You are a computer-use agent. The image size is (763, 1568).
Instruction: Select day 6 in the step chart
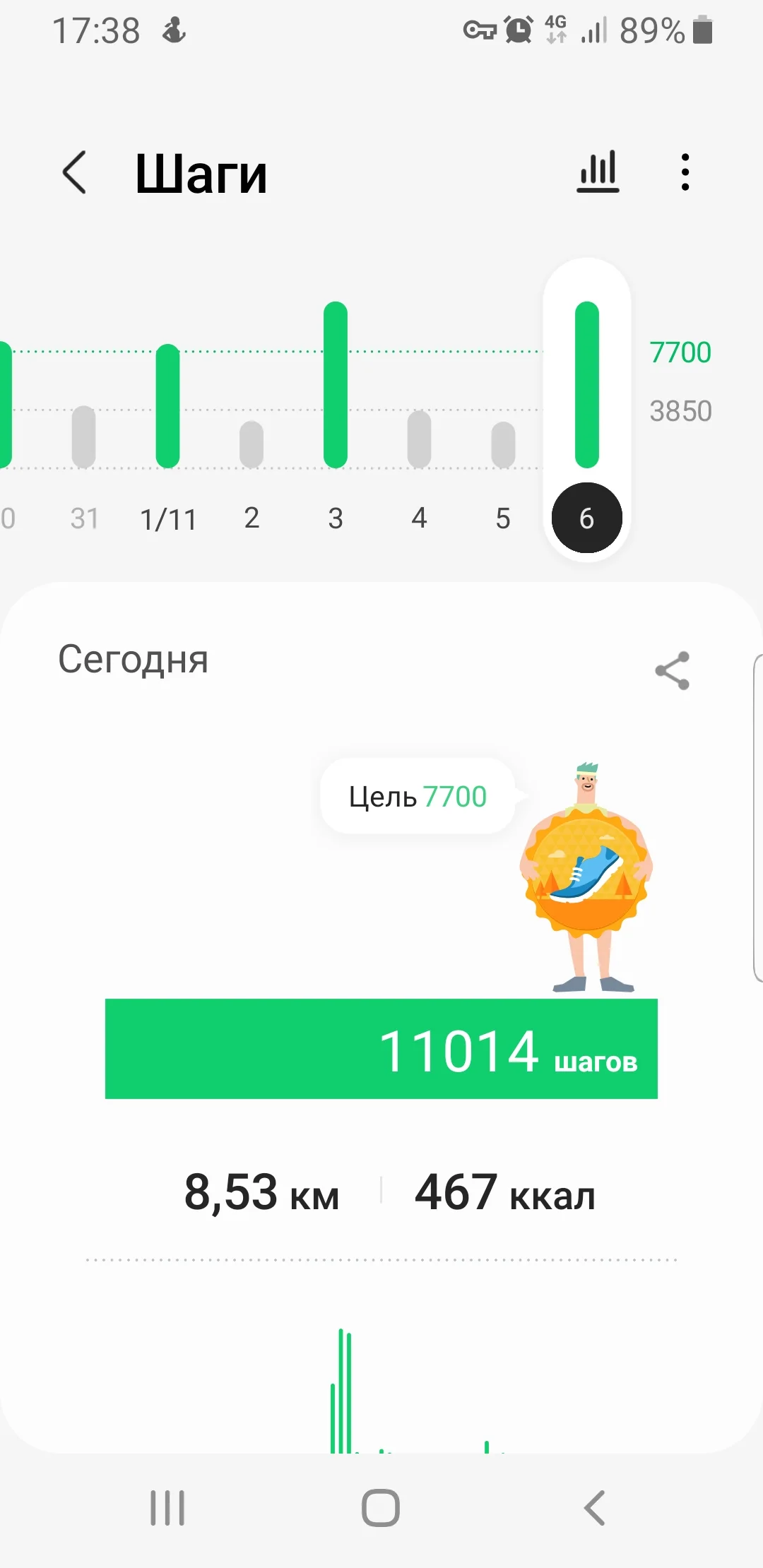point(587,518)
